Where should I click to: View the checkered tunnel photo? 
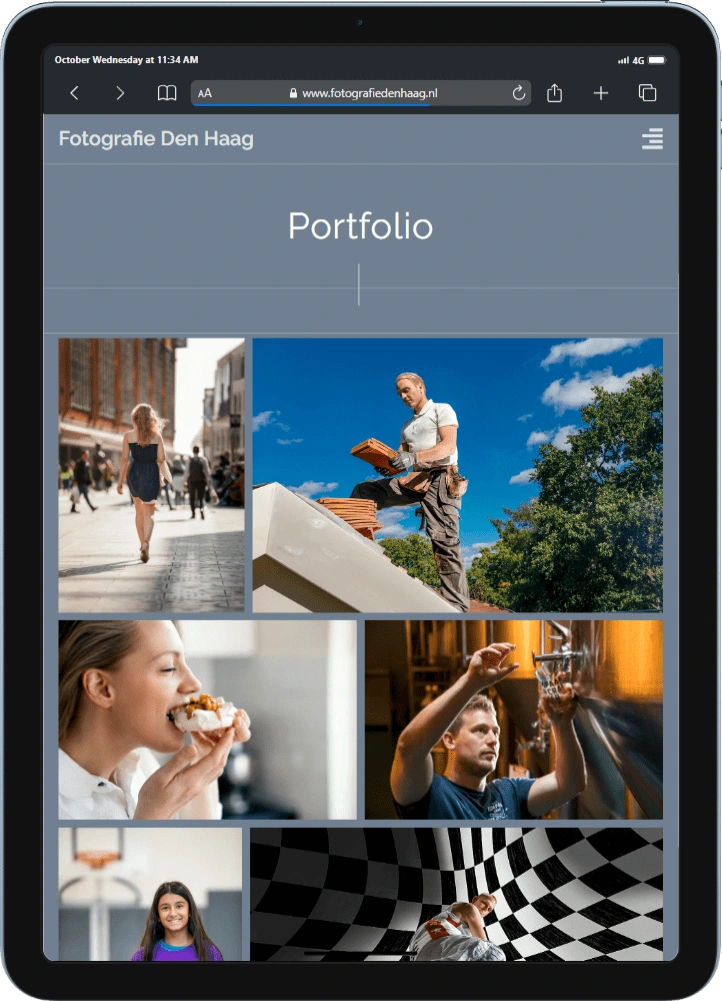pos(456,893)
